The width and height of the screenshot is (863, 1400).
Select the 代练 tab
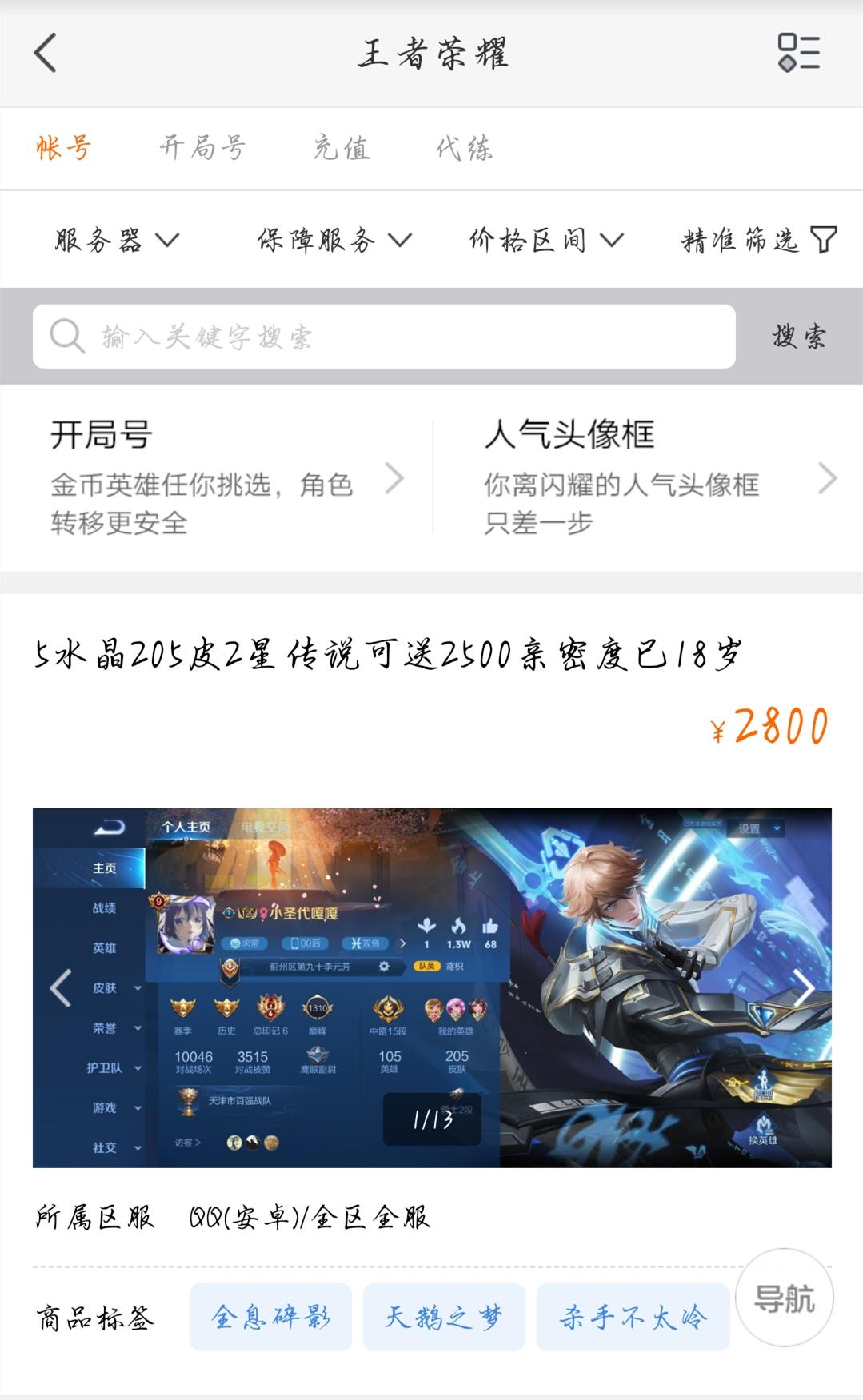pyautogui.click(x=464, y=148)
